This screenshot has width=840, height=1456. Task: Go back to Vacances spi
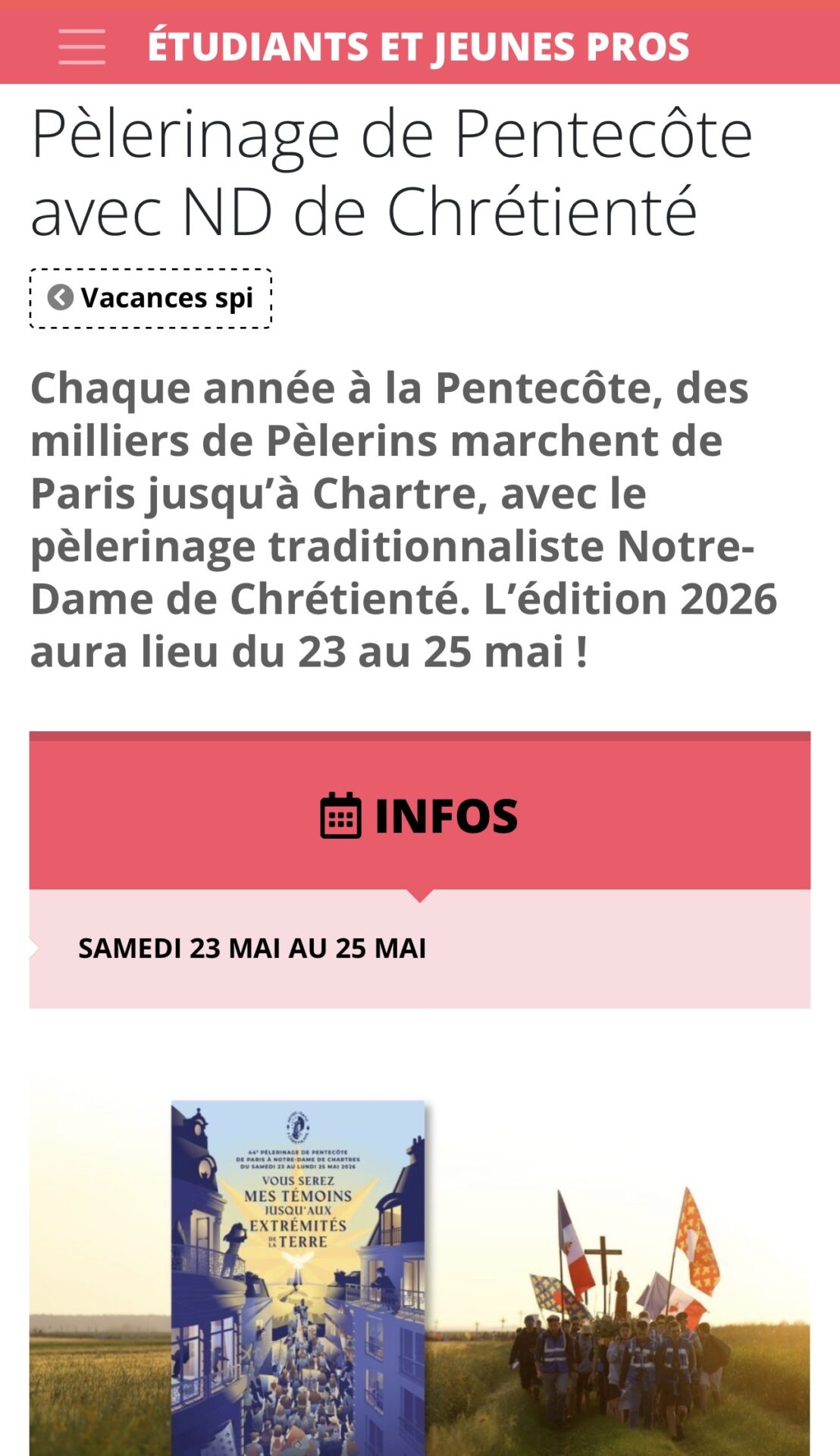point(151,298)
